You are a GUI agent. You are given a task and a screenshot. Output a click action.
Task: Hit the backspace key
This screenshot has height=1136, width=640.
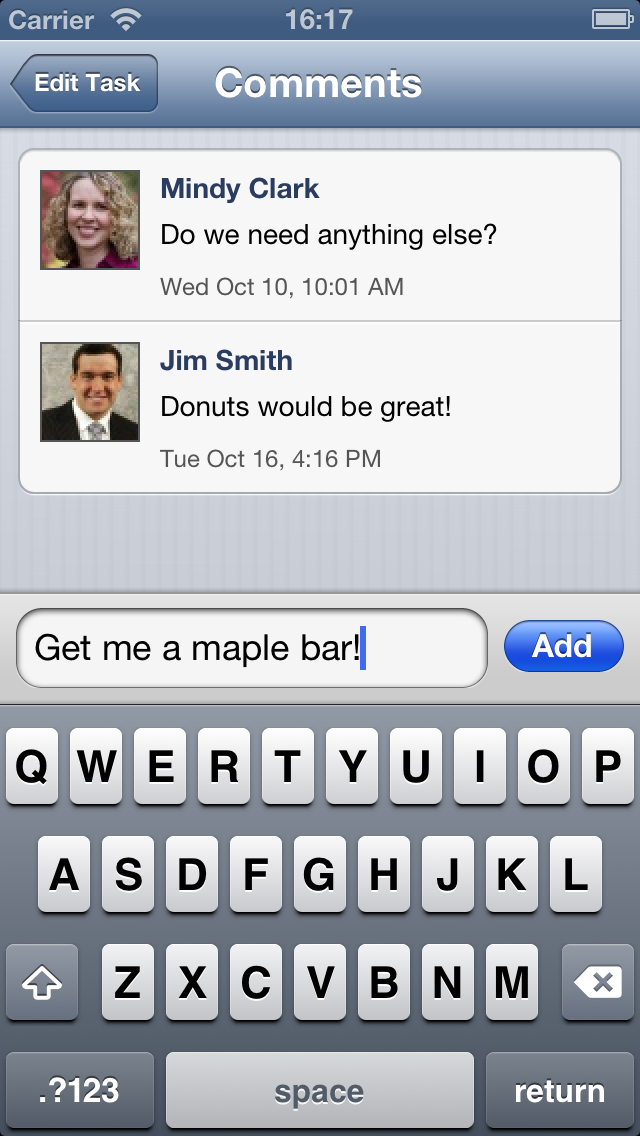598,983
